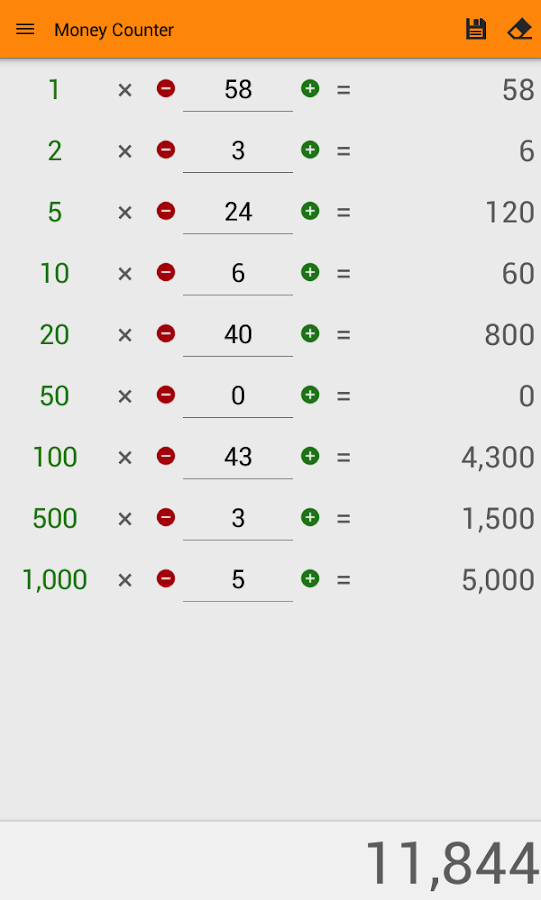This screenshot has height=900, width=541.
Task: Edit the quantity field for denomination 2
Action: tap(238, 150)
